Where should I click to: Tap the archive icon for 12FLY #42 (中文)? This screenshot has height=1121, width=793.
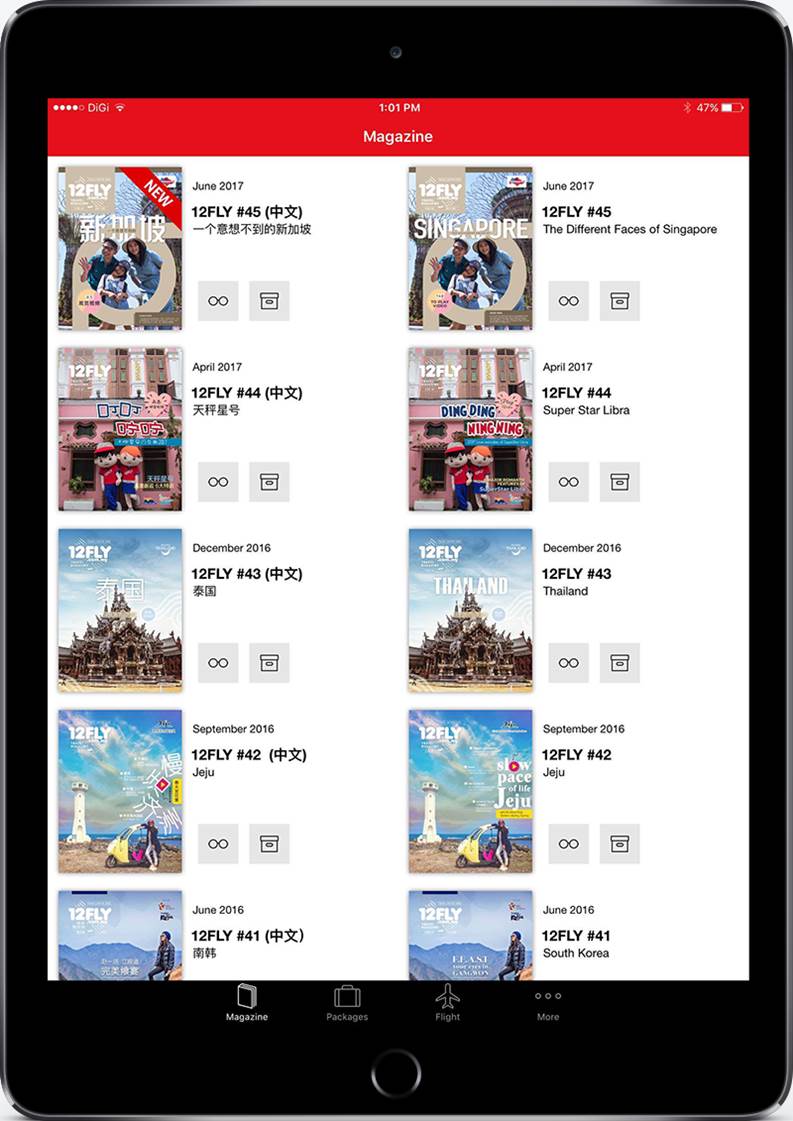[x=269, y=844]
